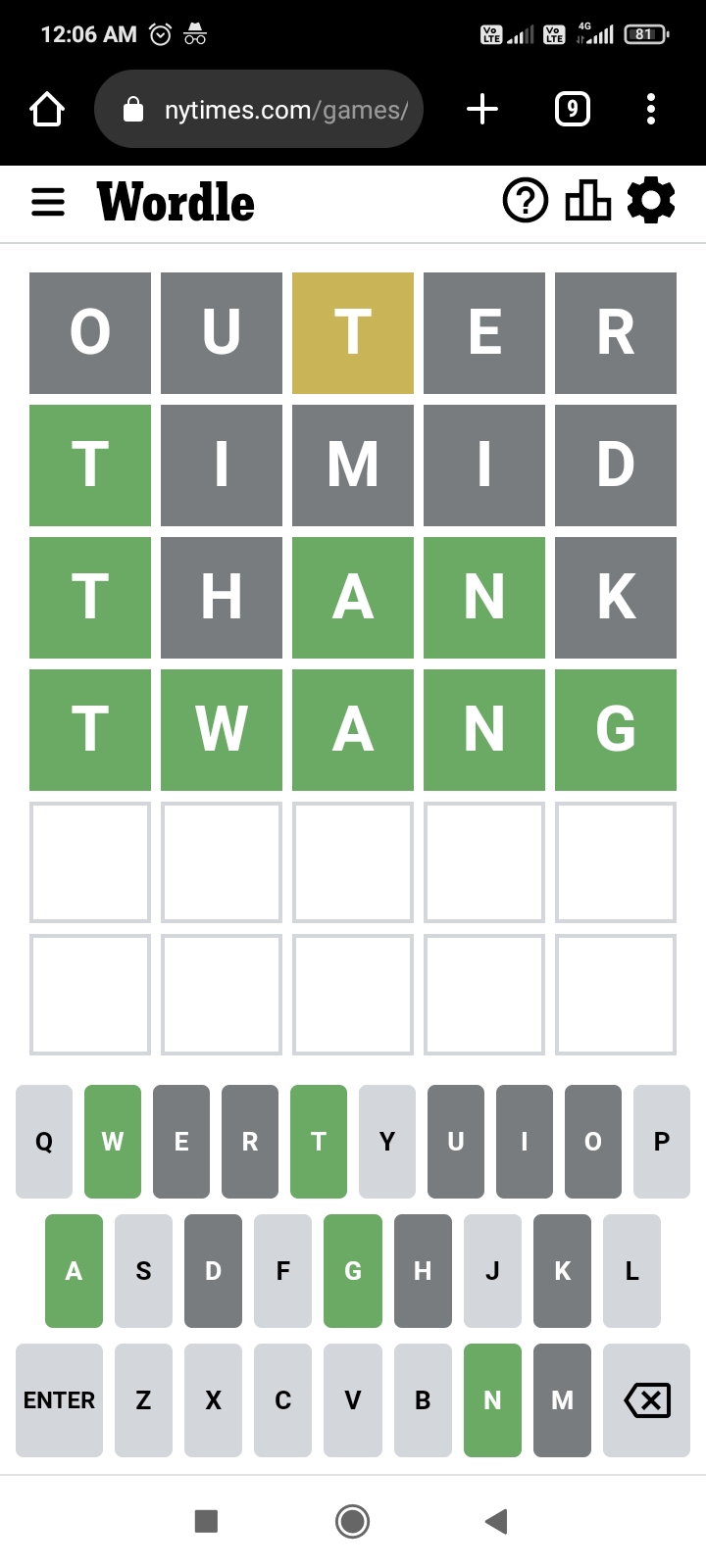Tap the nytimes.com address bar
Viewport: 706px width, 1568px height.
pos(259,109)
